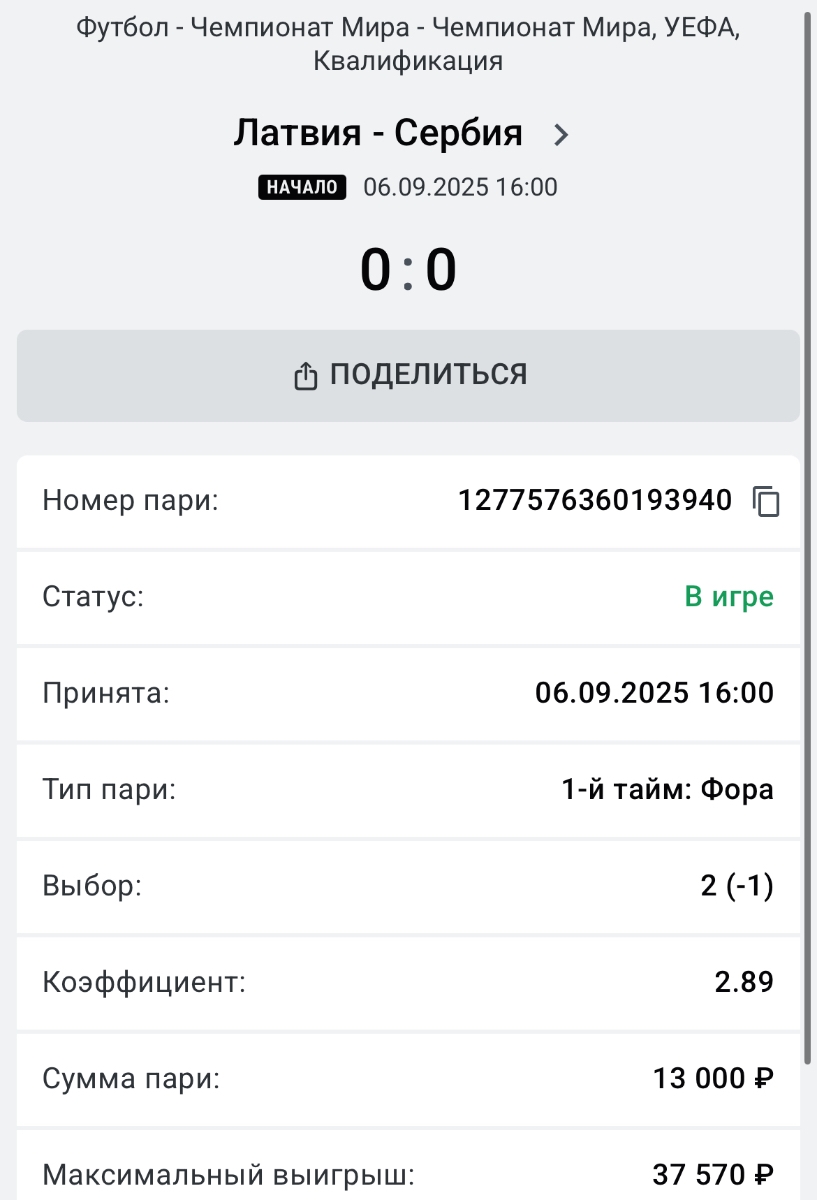Copy the bet number

click(x=766, y=501)
